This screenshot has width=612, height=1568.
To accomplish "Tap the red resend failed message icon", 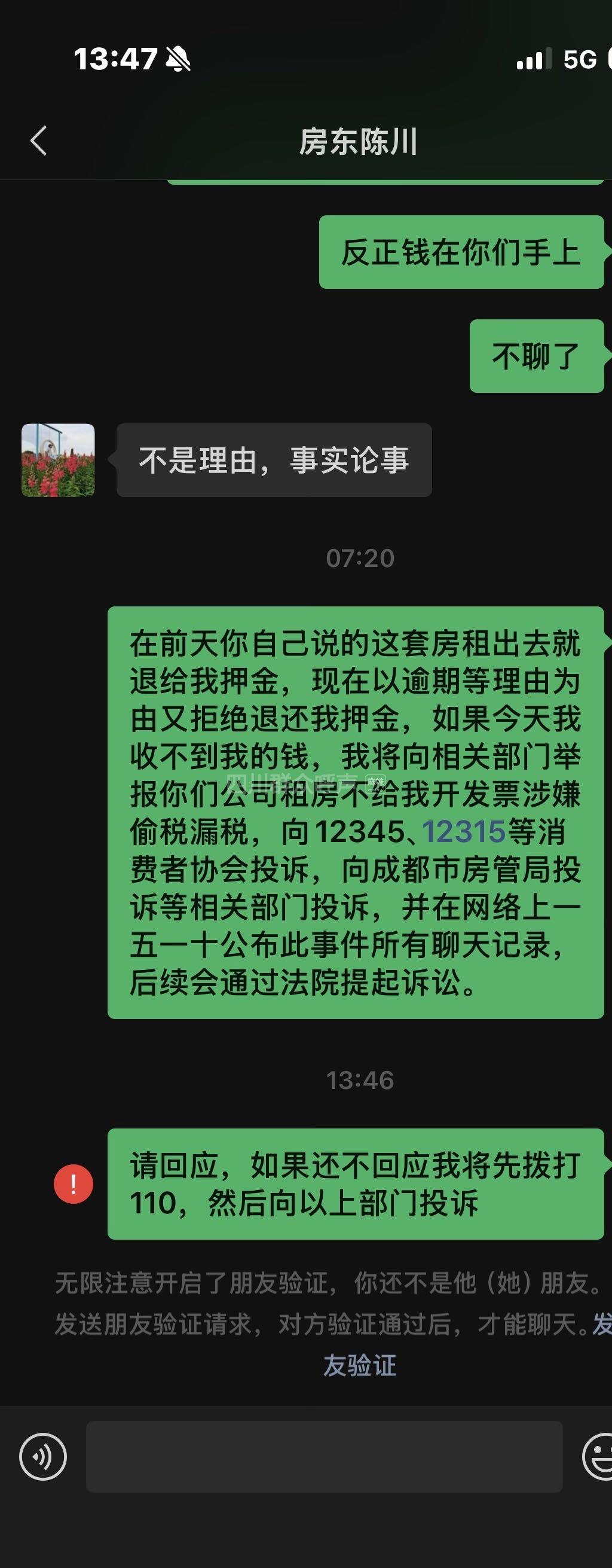I will 73,1184.
